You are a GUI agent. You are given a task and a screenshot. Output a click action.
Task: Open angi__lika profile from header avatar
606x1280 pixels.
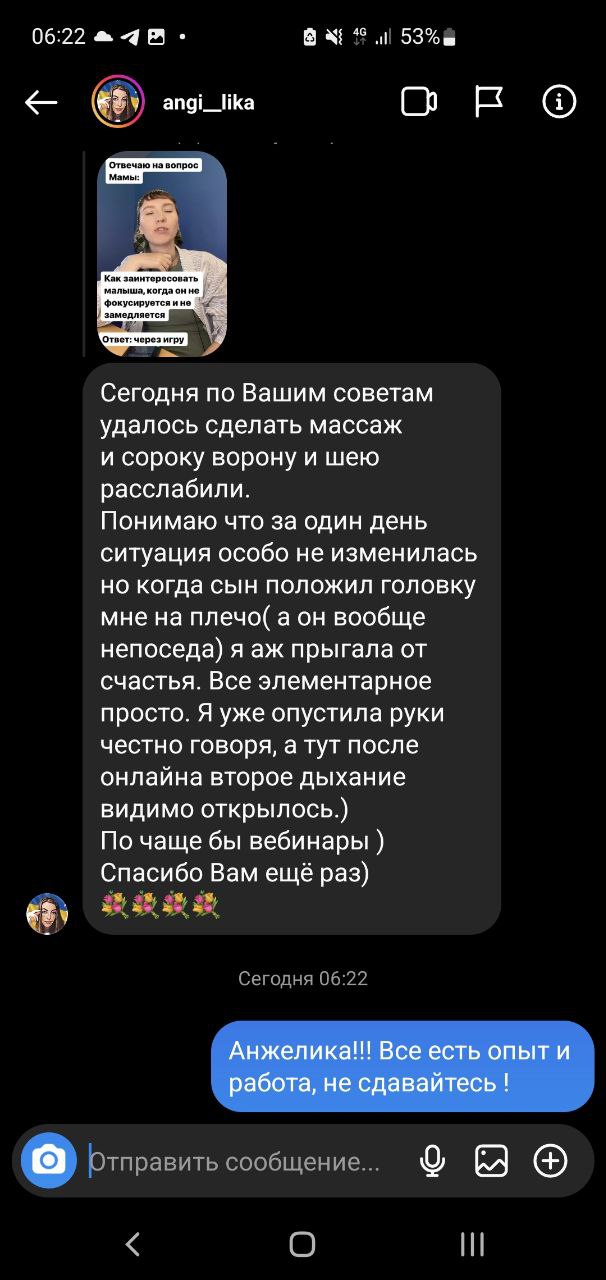(x=118, y=102)
